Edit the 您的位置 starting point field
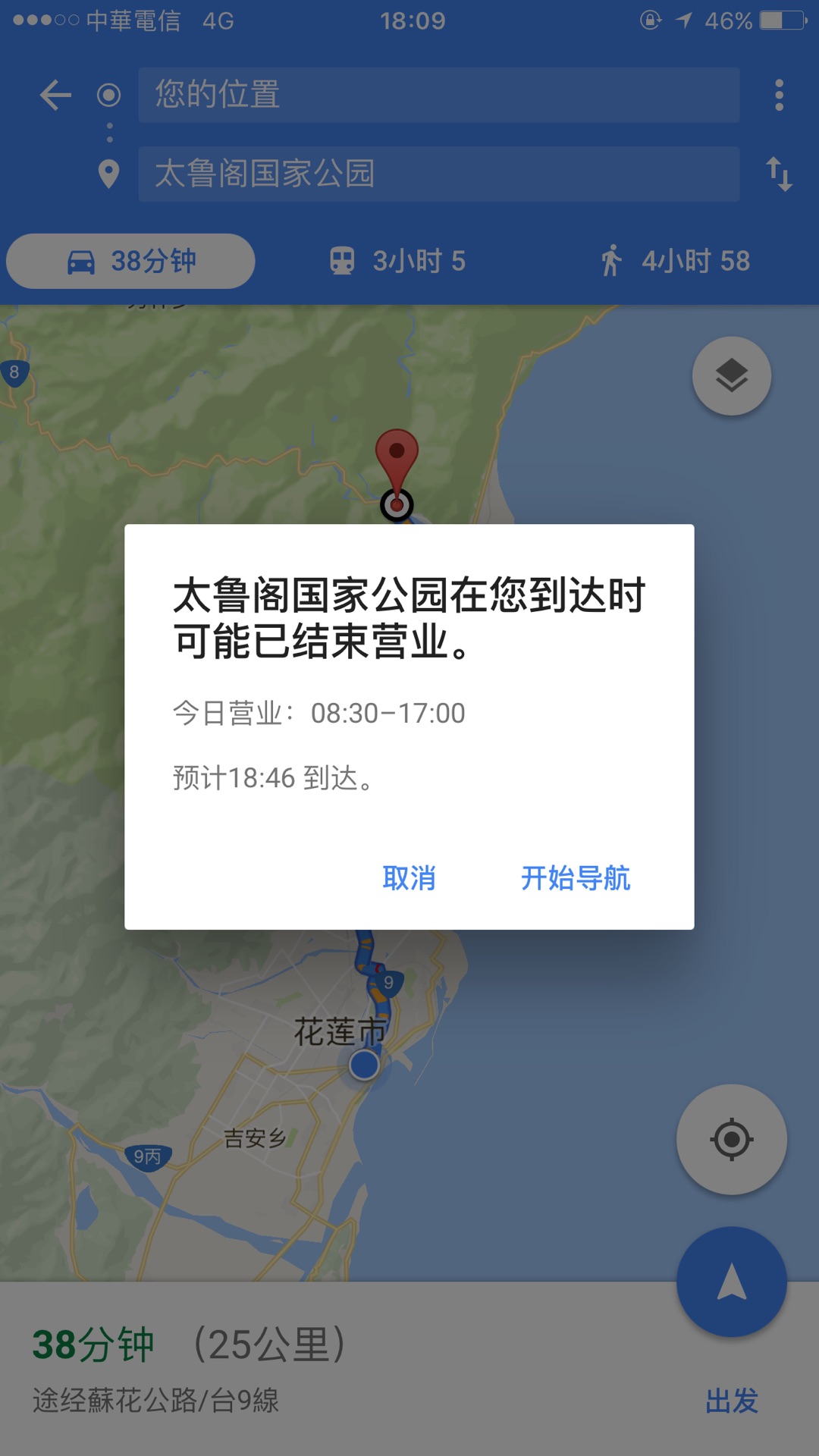 pyautogui.click(x=438, y=96)
